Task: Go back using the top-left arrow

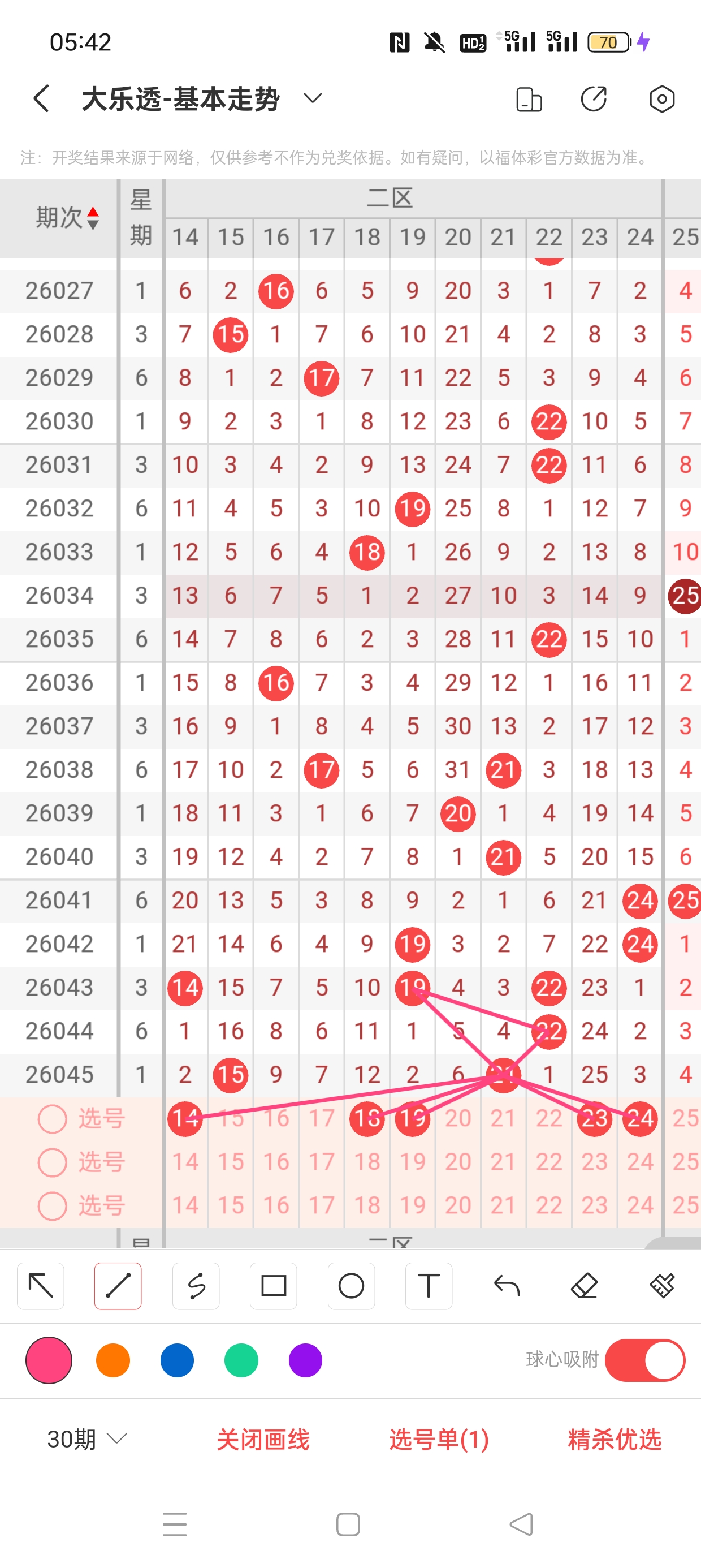Action: 41,98
